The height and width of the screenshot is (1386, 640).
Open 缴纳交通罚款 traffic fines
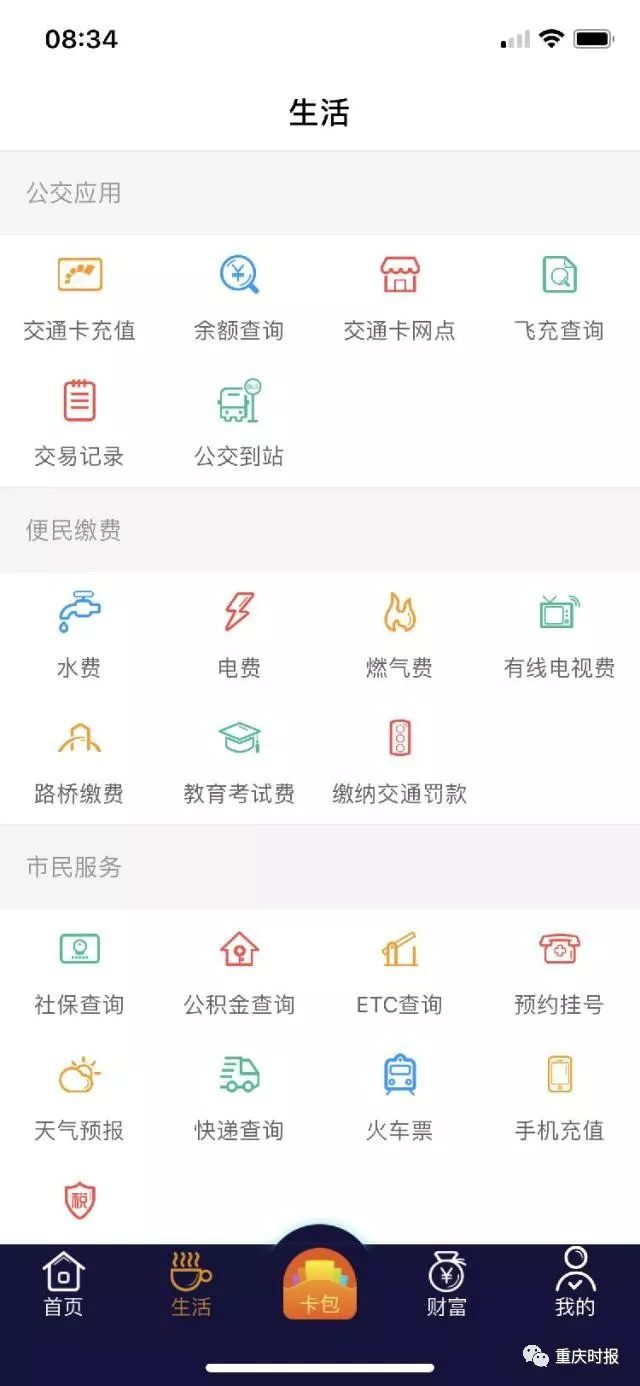pyautogui.click(x=399, y=762)
